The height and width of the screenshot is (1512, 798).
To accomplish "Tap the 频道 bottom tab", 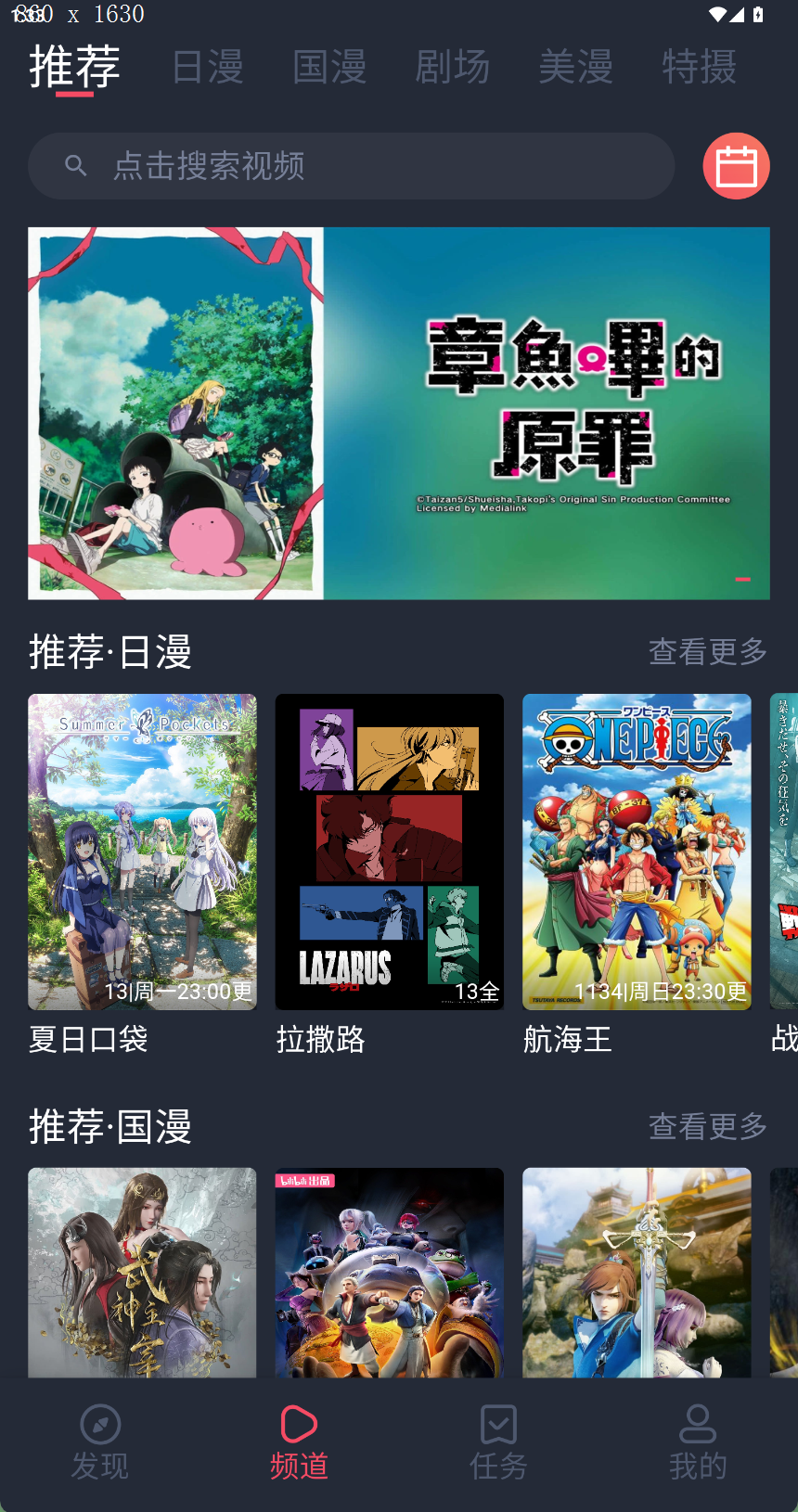I will [299, 1442].
